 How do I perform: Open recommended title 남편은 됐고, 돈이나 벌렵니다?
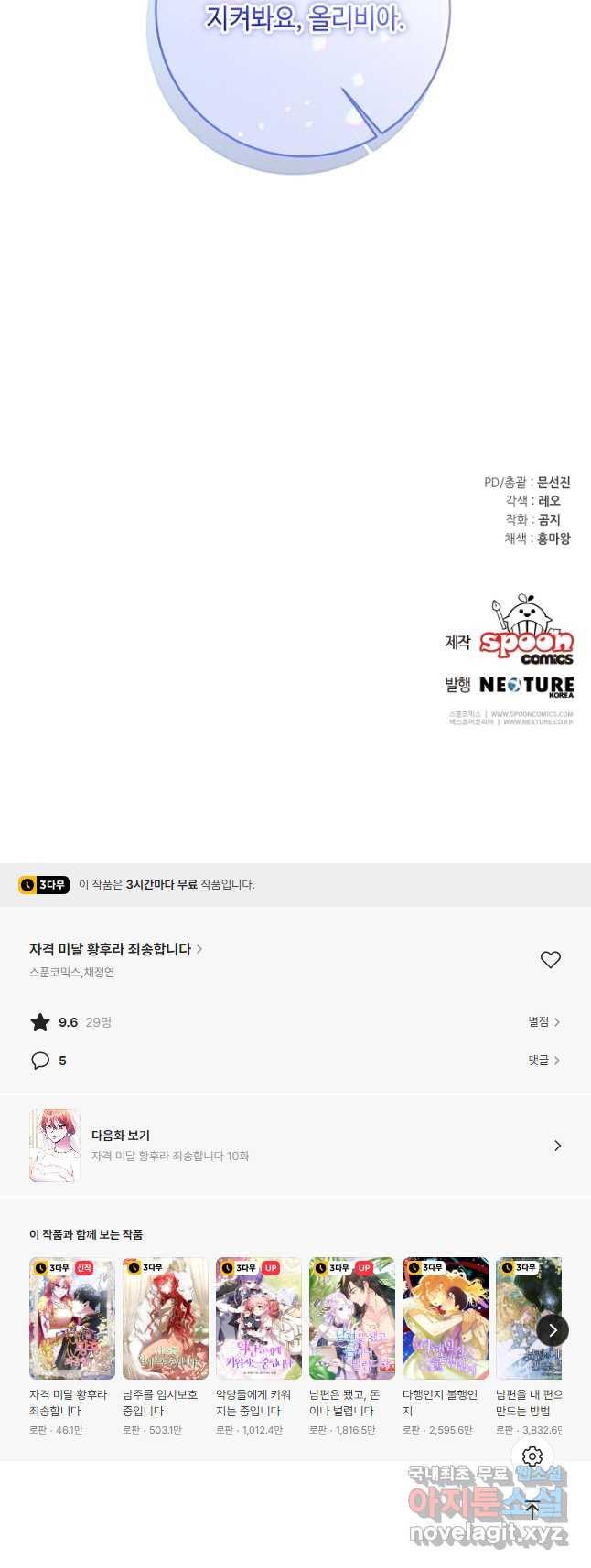(351, 1318)
